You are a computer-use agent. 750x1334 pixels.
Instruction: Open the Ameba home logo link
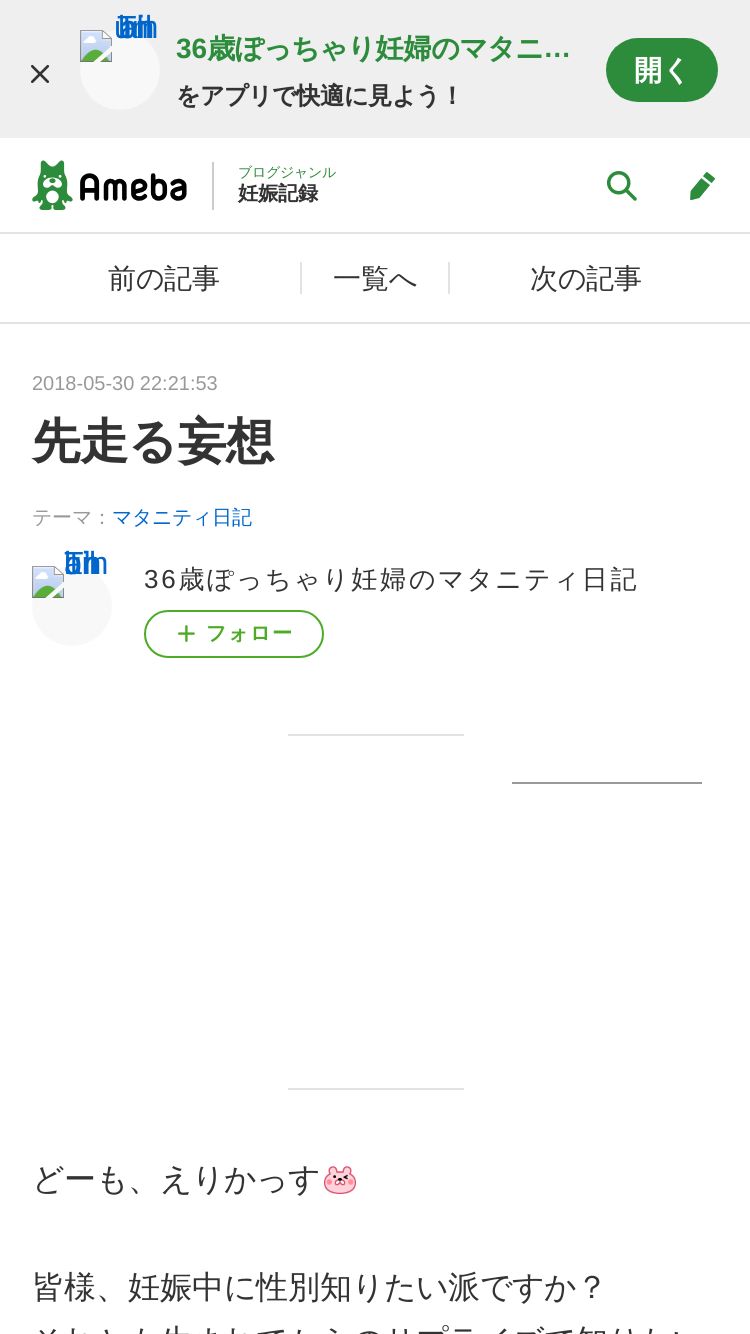109,186
